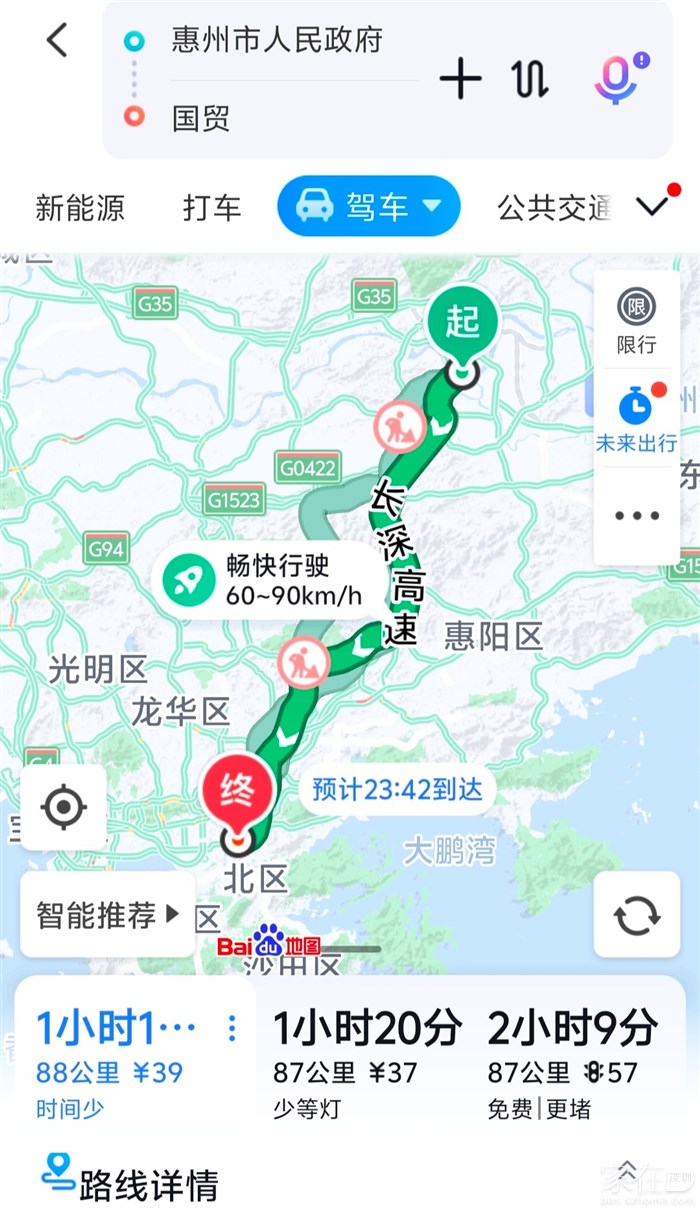Image resolution: width=700 pixels, height=1208 pixels.
Task: Add a waypoint with the plus icon
Action: pyautogui.click(x=460, y=79)
